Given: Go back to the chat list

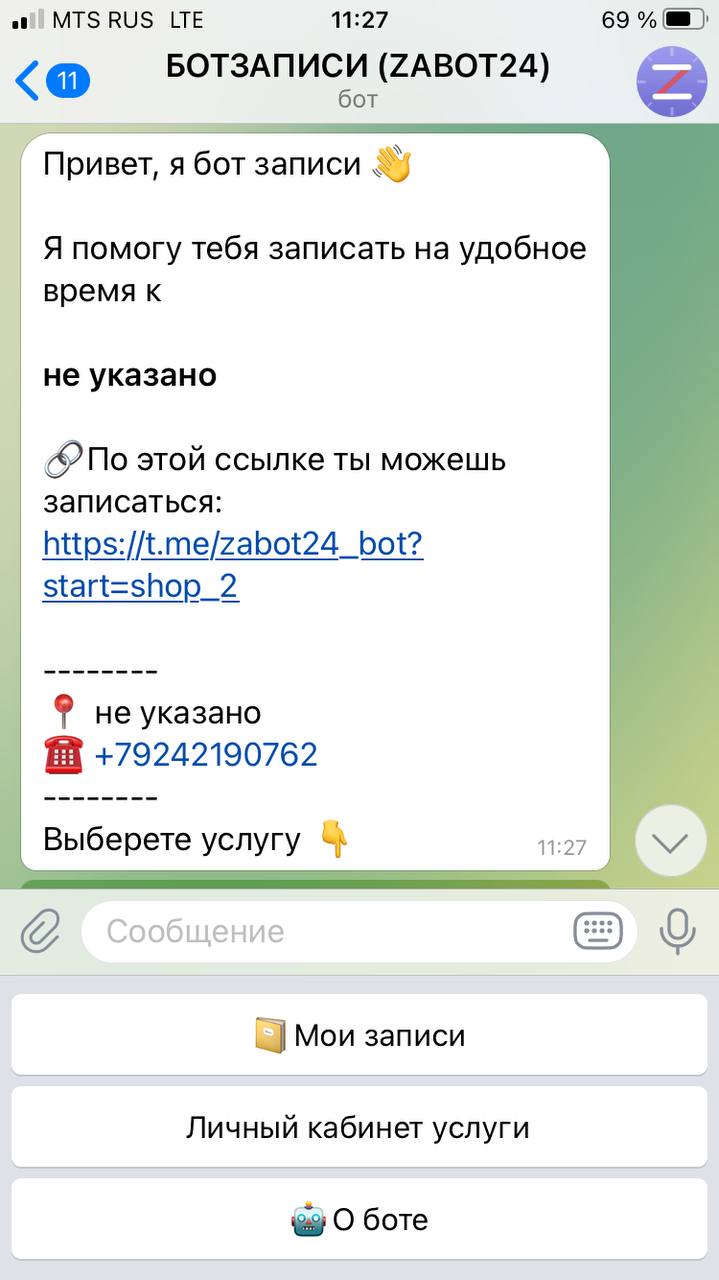Looking at the screenshot, I should point(50,80).
